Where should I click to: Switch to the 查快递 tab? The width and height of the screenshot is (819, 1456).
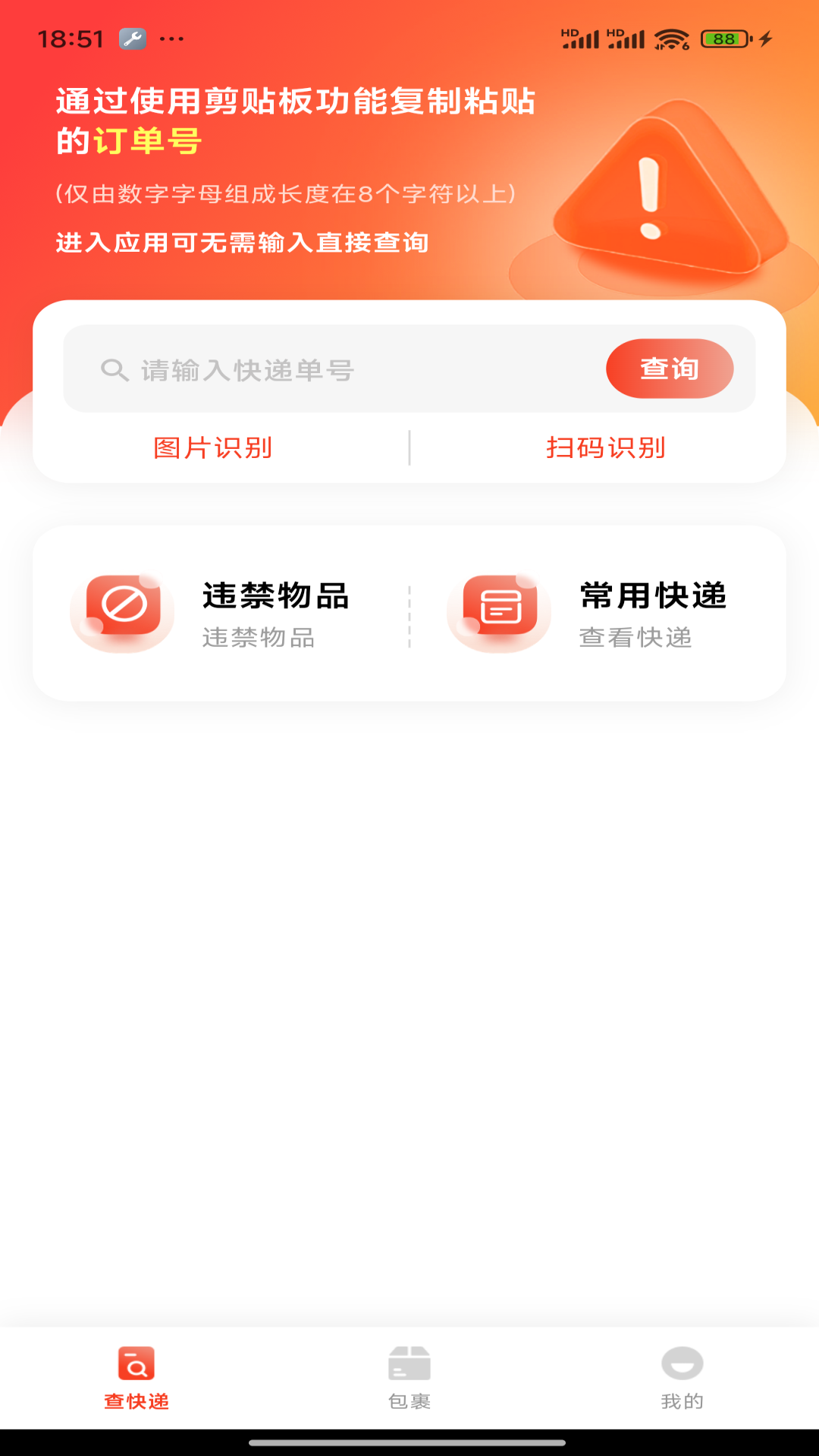click(x=136, y=1377)
